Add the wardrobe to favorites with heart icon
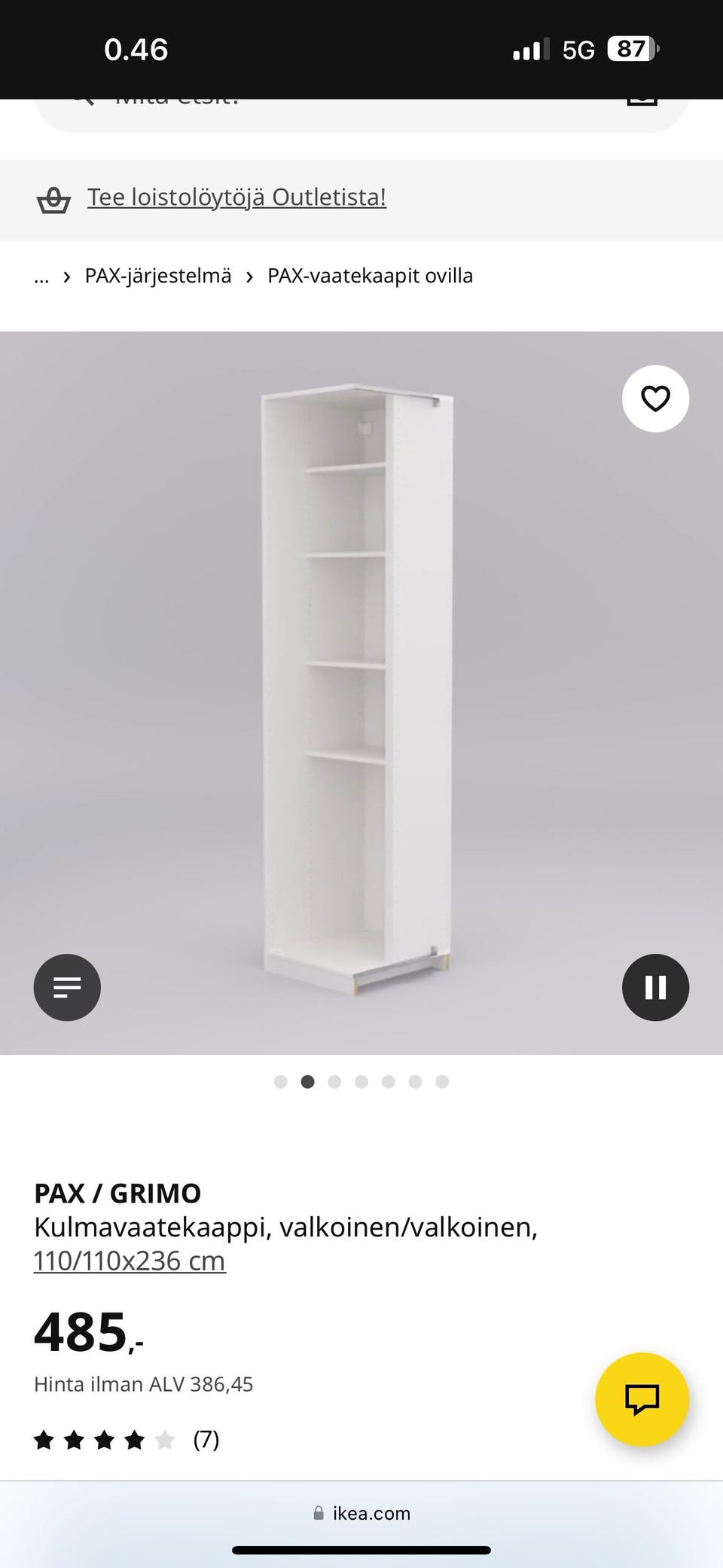The image size is (723, 1568). [655, 399]
